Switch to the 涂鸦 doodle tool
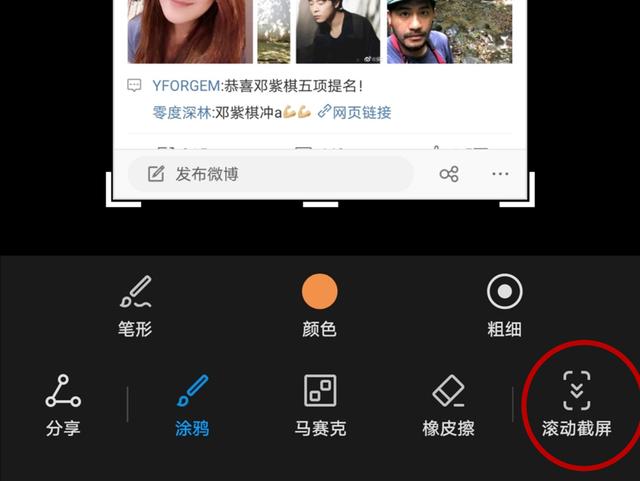Screen dimensions: 640x481 tap(192, 404)
